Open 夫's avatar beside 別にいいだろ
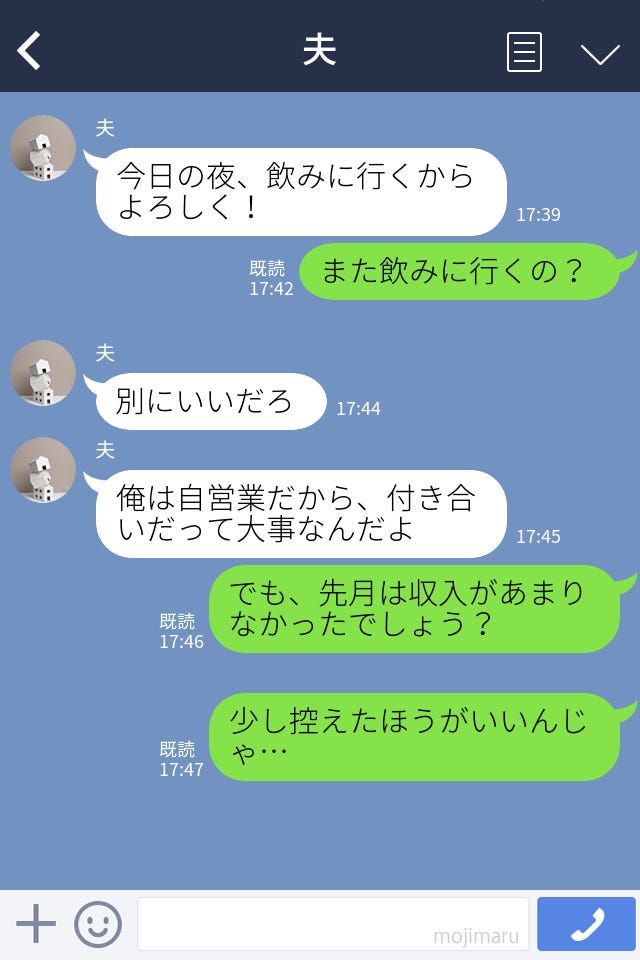Image resolution: width=640 pixels, height=960 pixels. tap(43, 373)
